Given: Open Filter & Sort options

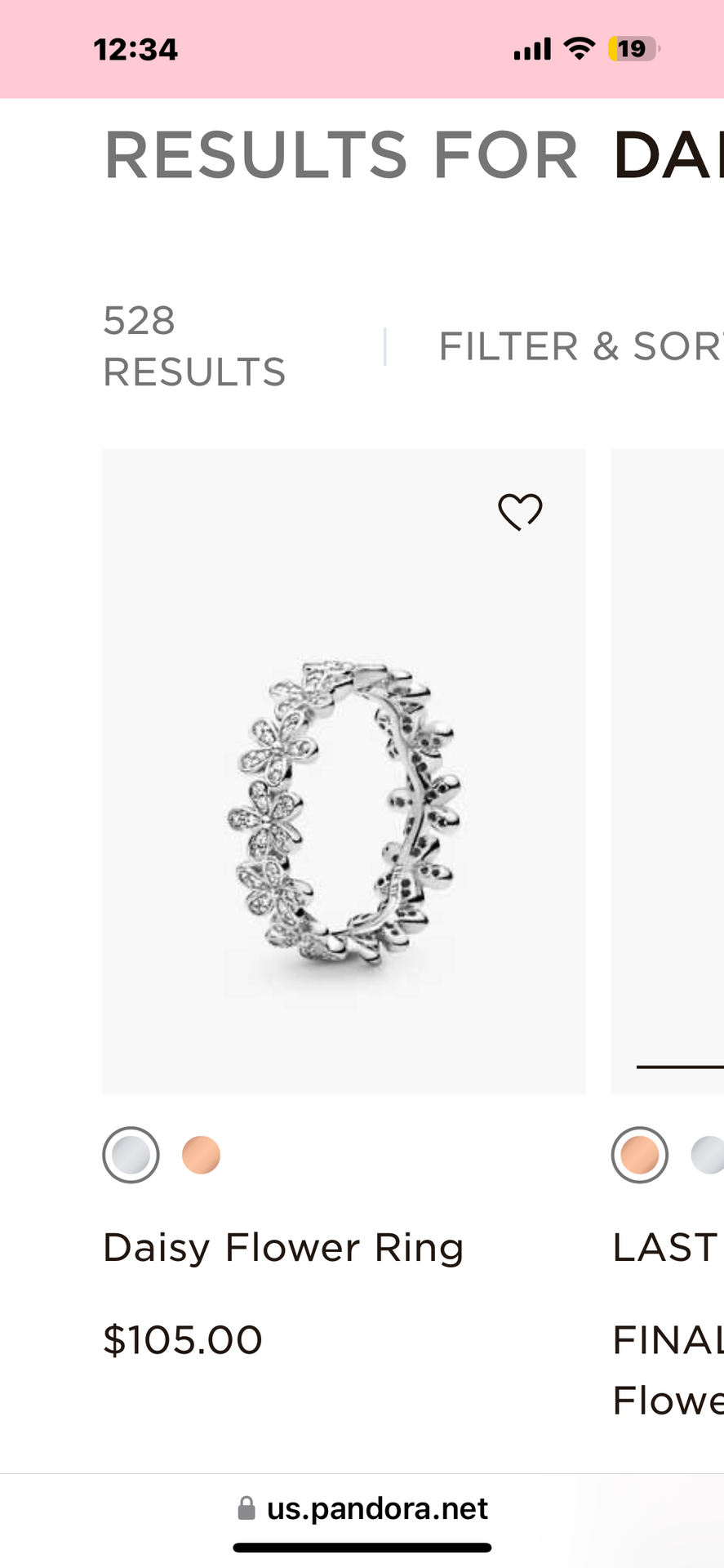Looking at the screenshot, I should pyautogui.click(x=580, y=346).
